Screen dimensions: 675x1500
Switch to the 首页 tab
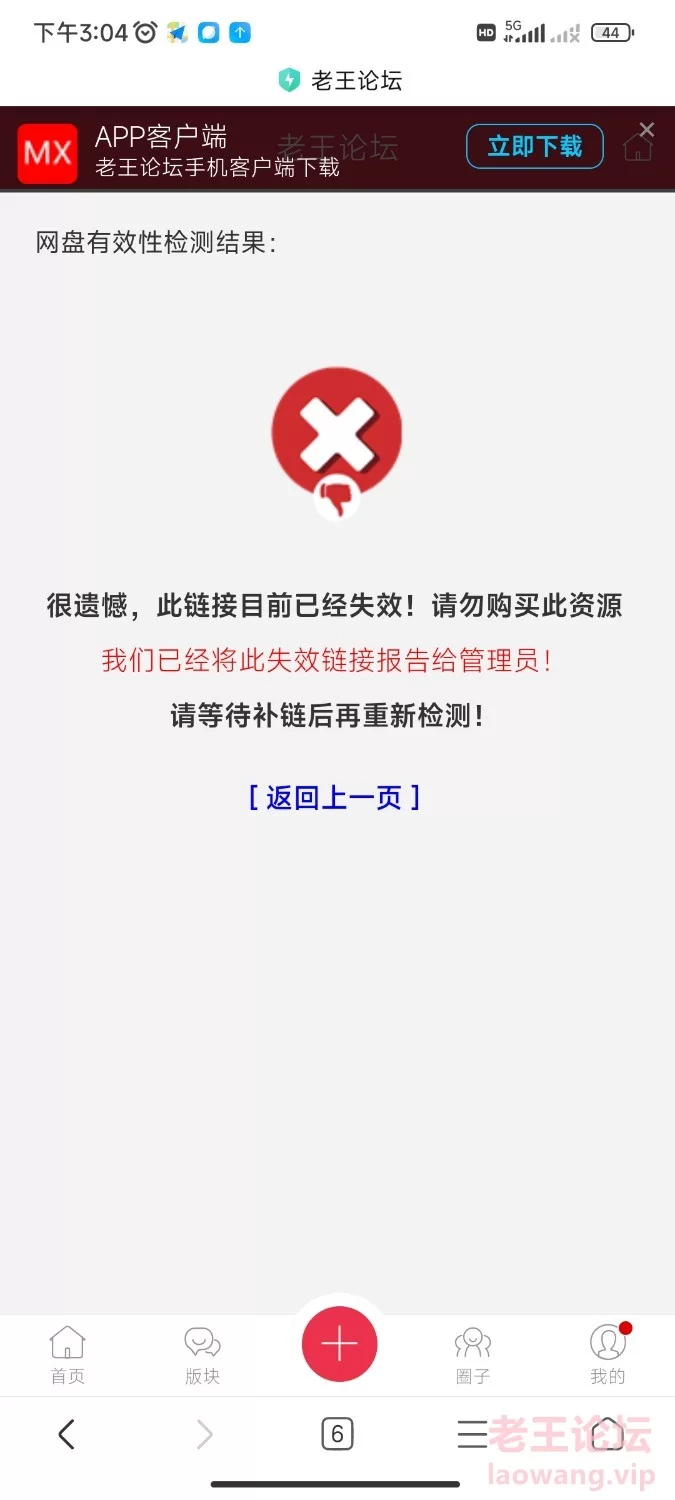(x=67, y=1354)
